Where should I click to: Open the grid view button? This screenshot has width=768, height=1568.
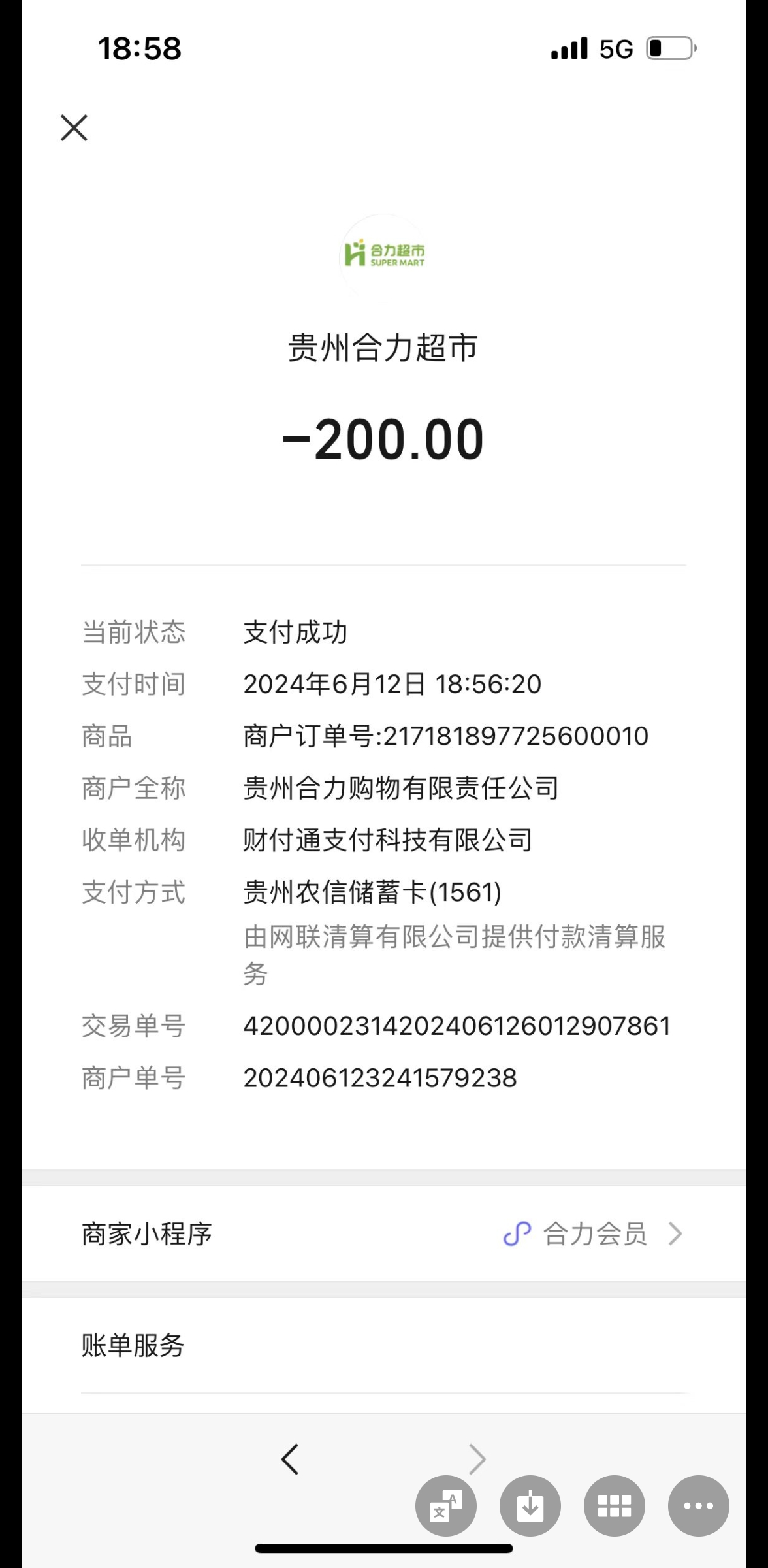pos(615,1505)
